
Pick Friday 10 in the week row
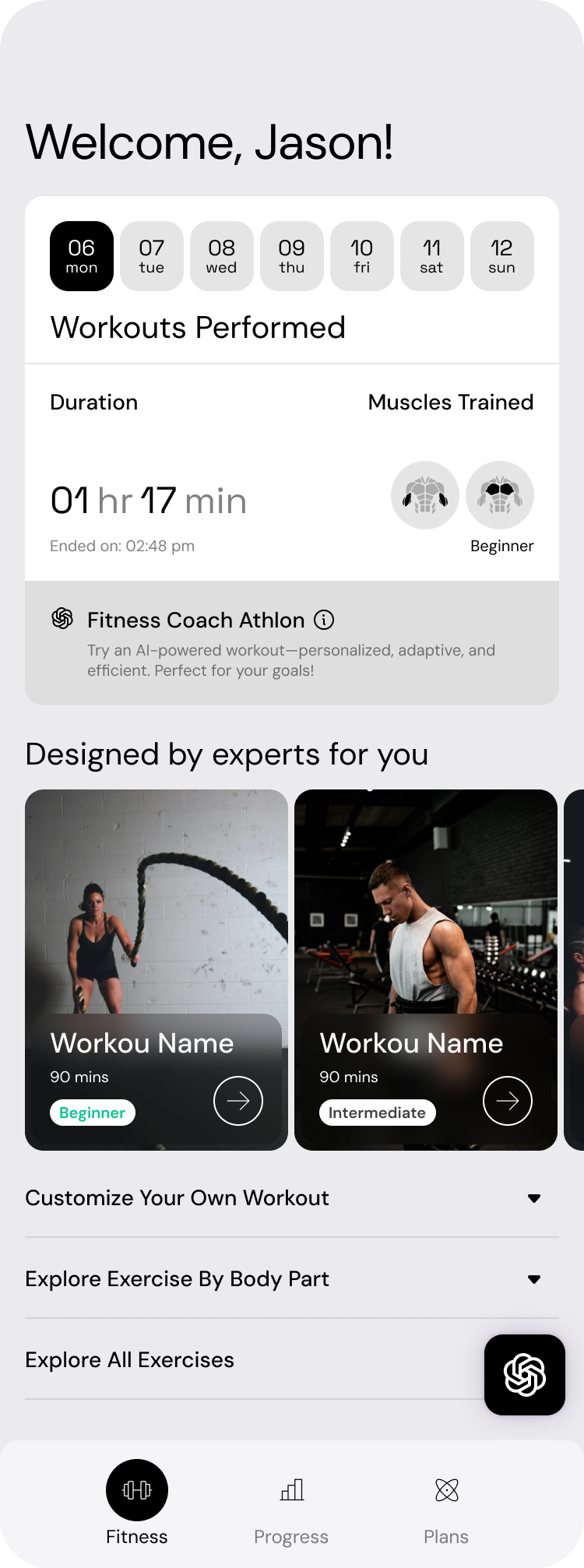[362, 256]
